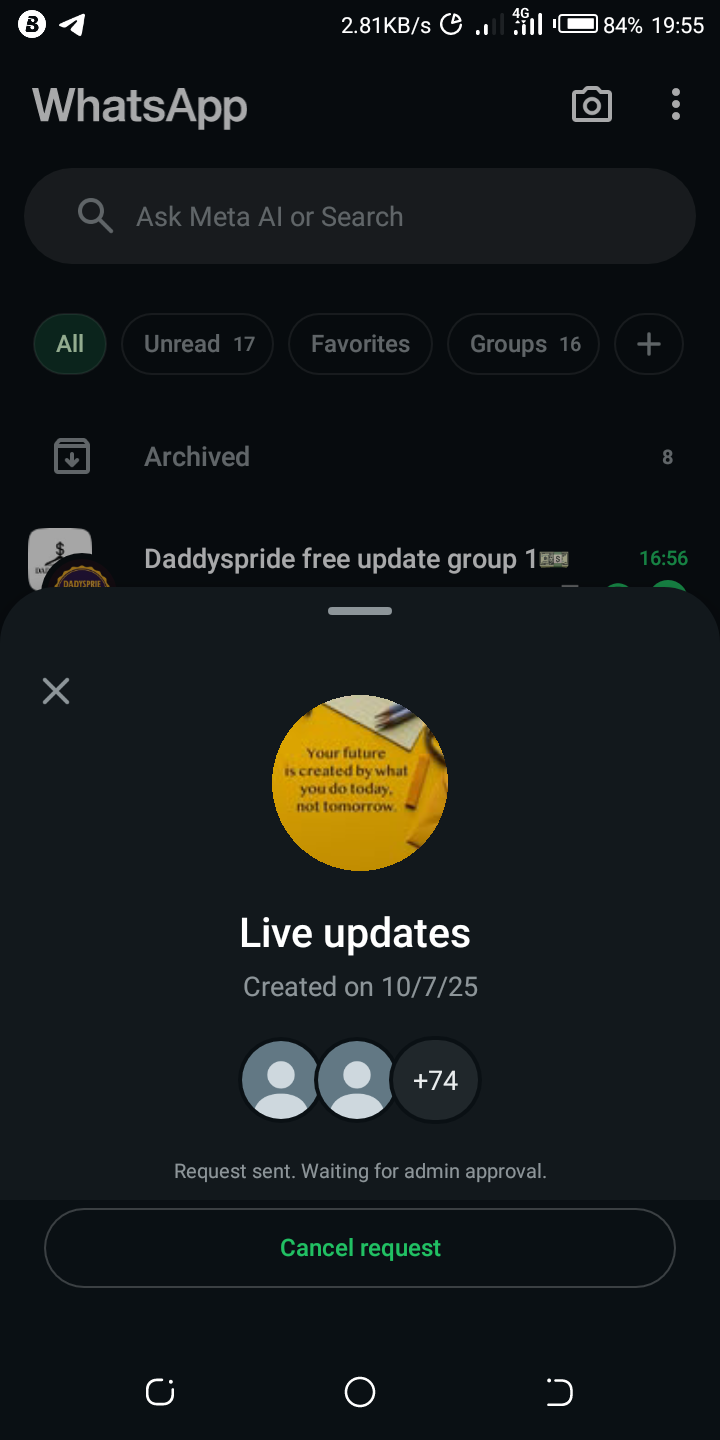The width and height of the screenshot is (720, 1440).
Task: Cancel the group join request
Action: tap(360, 1248)
